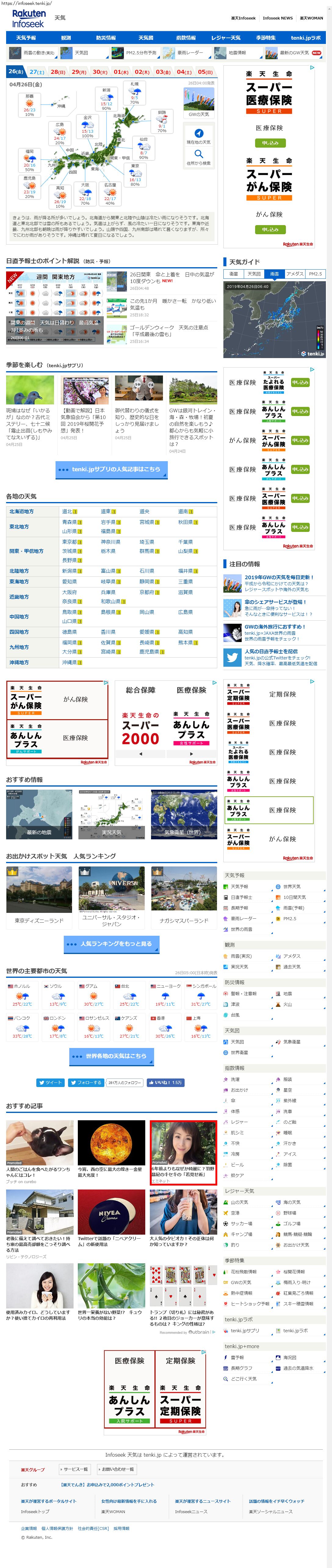This screenshot has width=332, height=1568.
Task: Show the PM2.5 tab in weather guide
Action: pyautogui.click(x=315, y=274)
